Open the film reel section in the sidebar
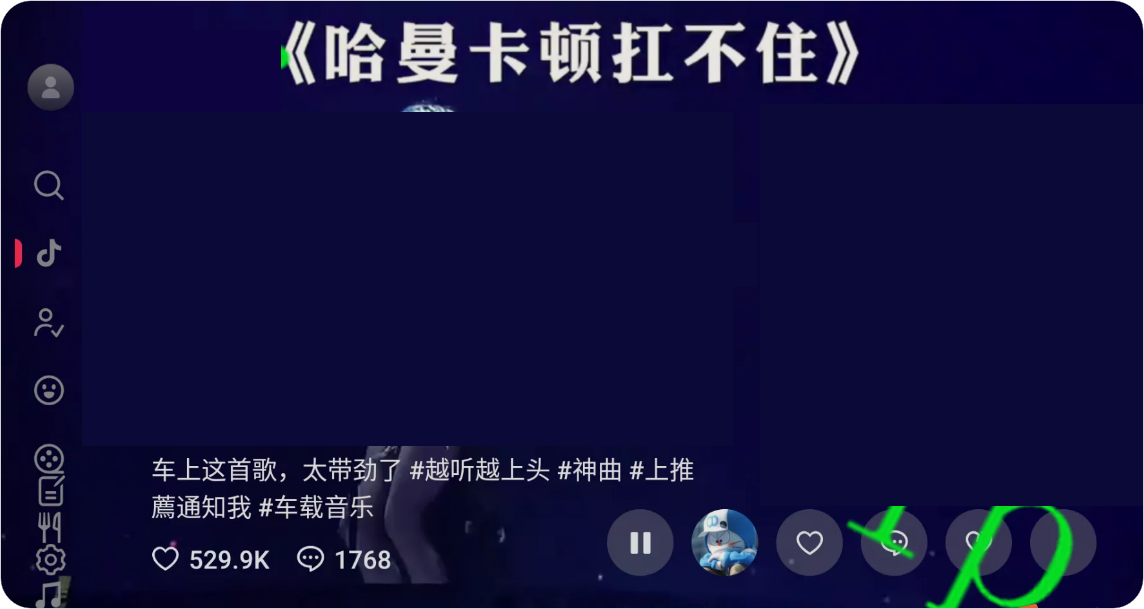 (x=49, y=459)
